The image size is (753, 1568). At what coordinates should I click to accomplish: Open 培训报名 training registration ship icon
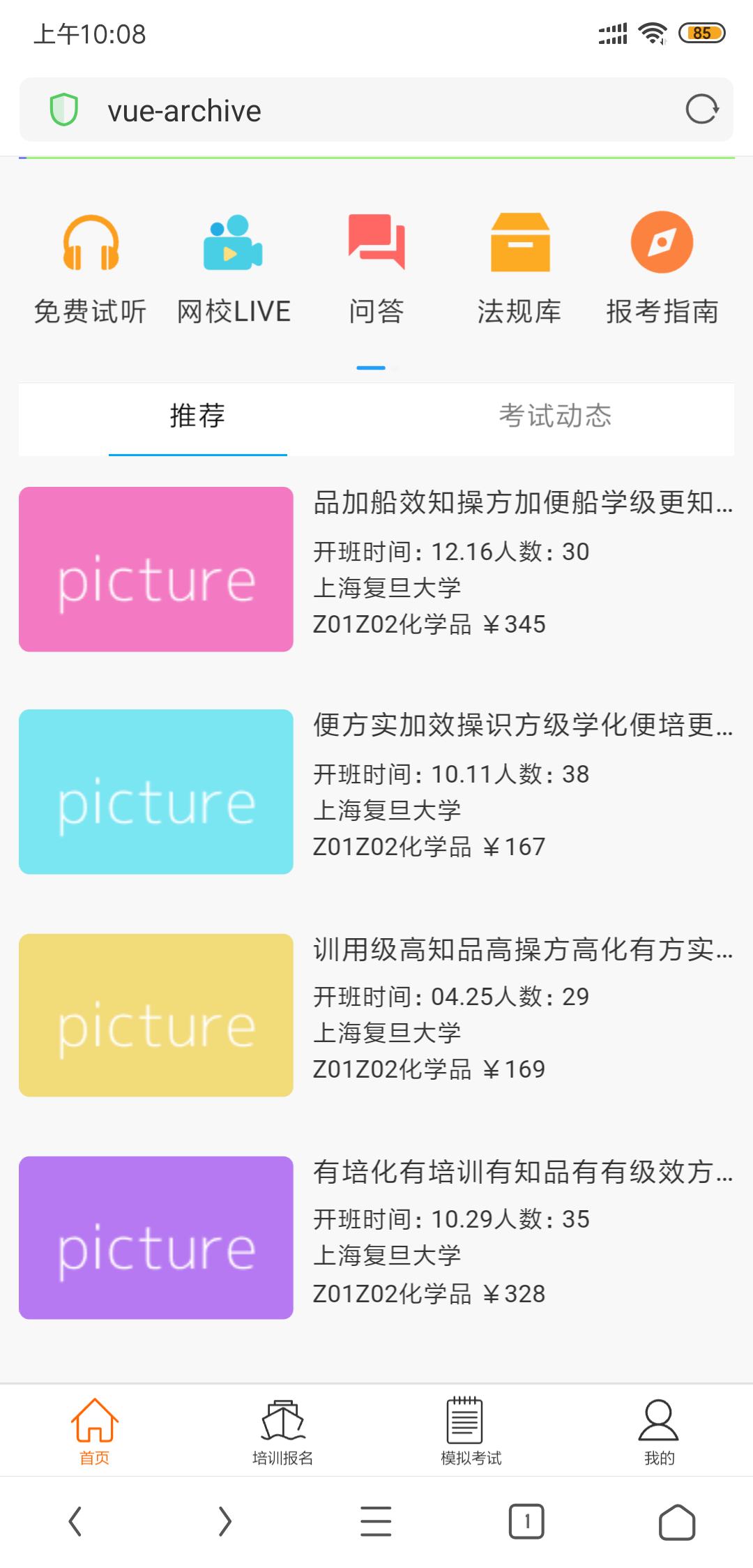coord(282,1423)
